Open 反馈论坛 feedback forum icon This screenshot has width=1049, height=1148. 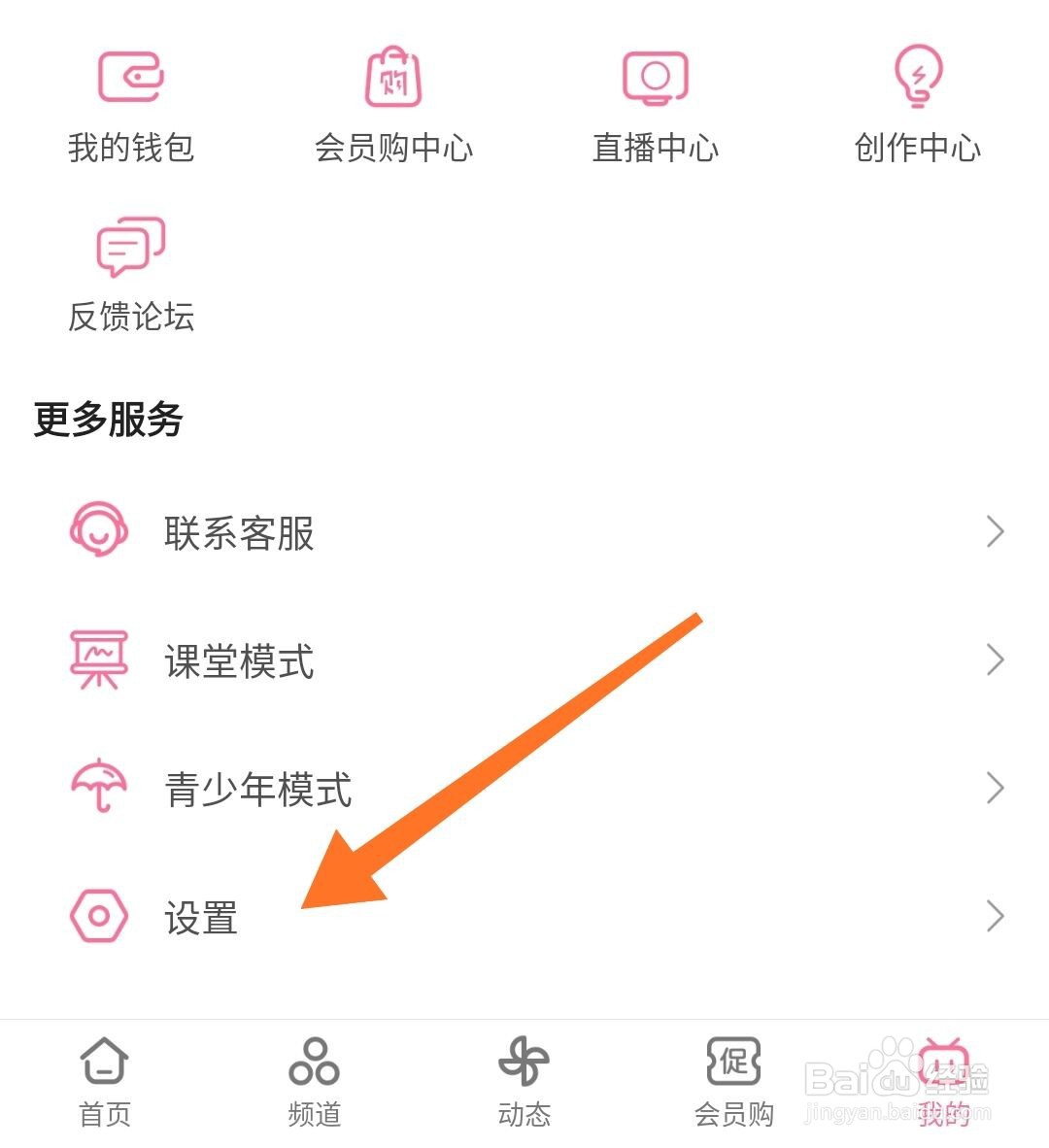click(x=131, y=248)
